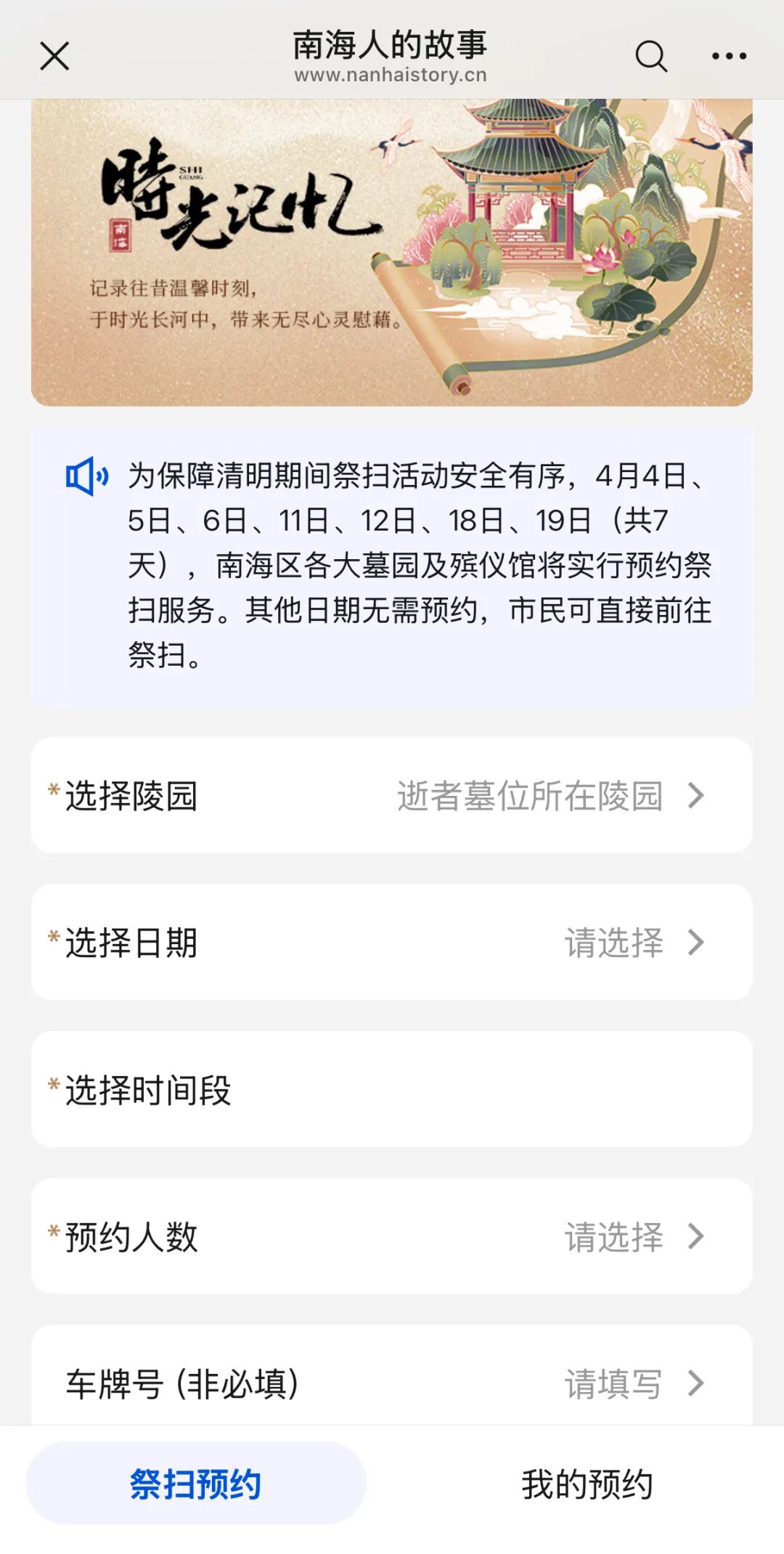Expand the 选择陵园 cemetery selector
The width and height of the screenshot is (784, 1554).
point(392,795)
